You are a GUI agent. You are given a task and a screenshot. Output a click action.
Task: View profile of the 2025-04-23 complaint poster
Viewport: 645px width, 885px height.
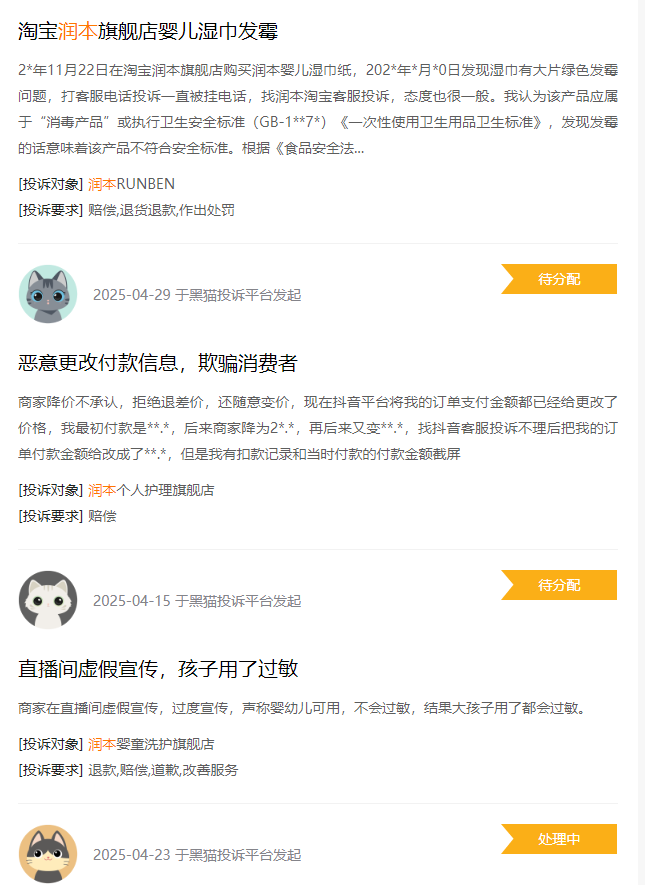click(47, 854)
